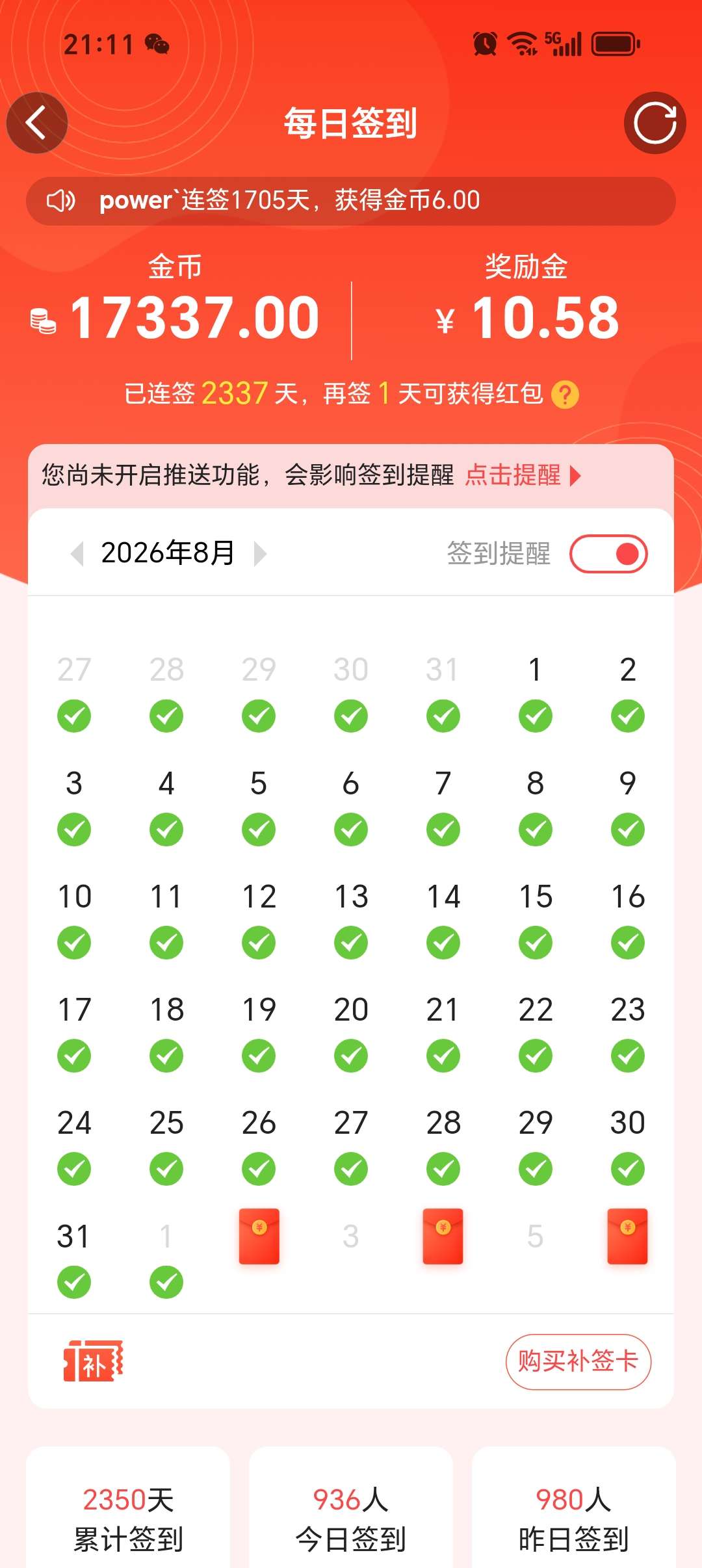This screenshot has width=702, height=1568.
Task: Open the 补 make-up card icon
Action: 93,1361
